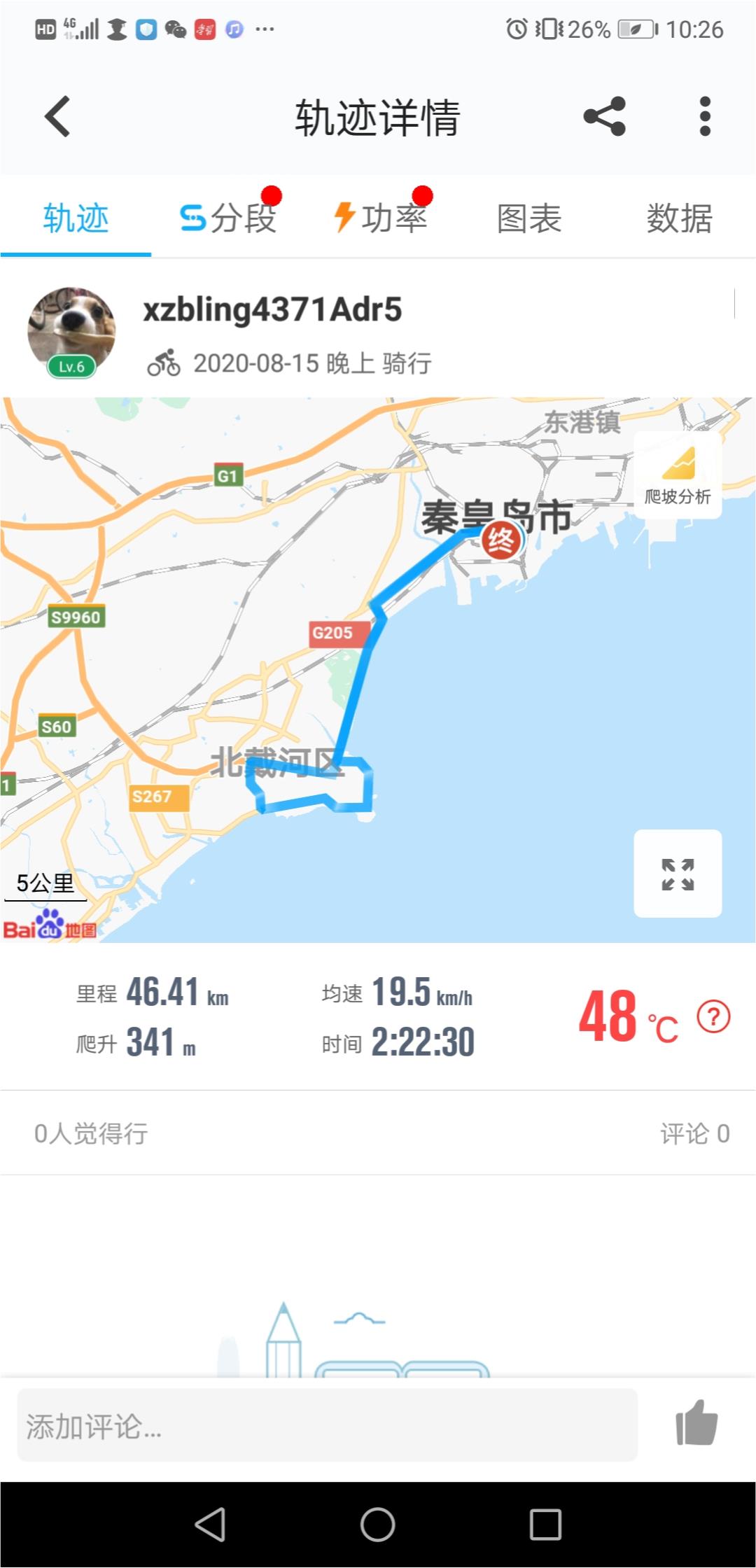Open the 数据 tab
The width and height of the screenshot is (756, 1568).
click(679, 218)
